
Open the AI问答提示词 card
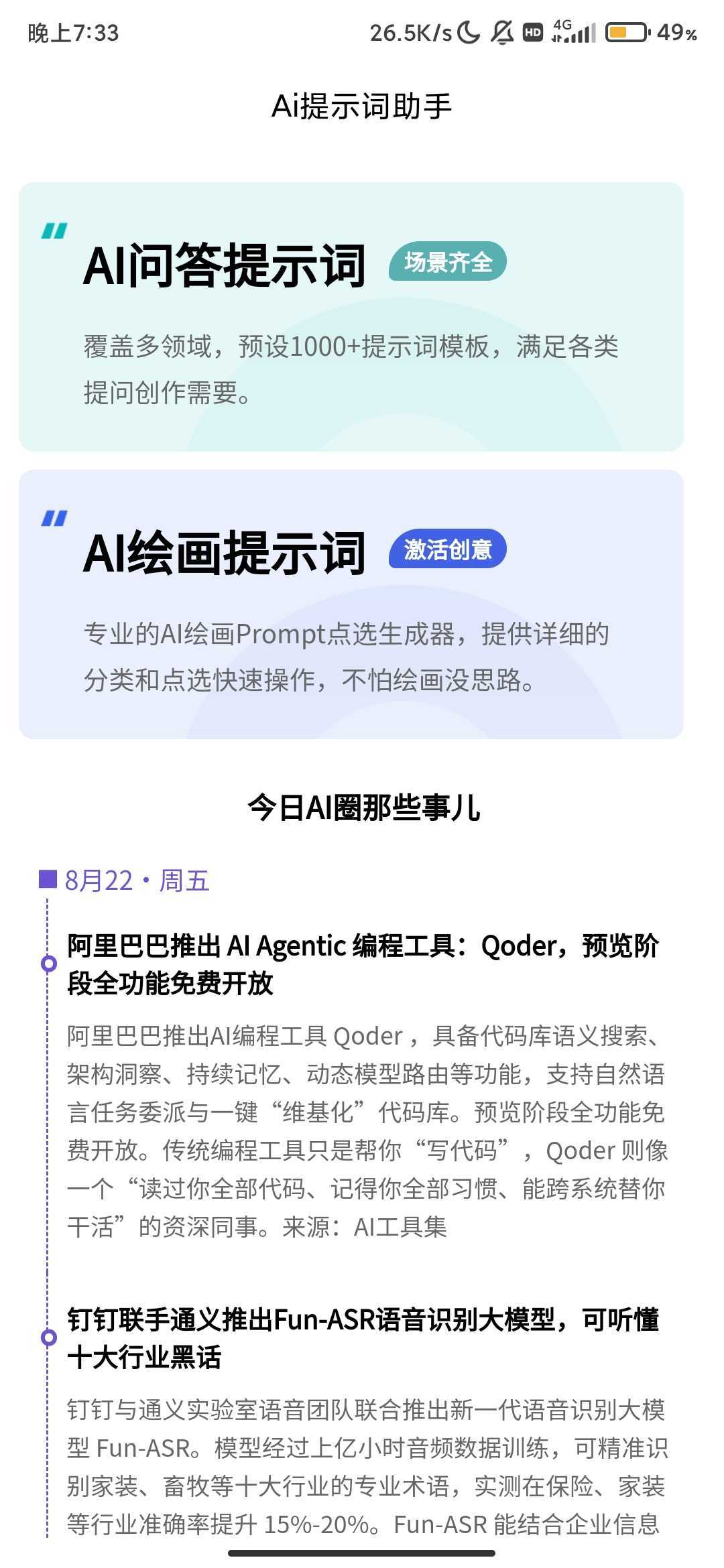[352, 315]
